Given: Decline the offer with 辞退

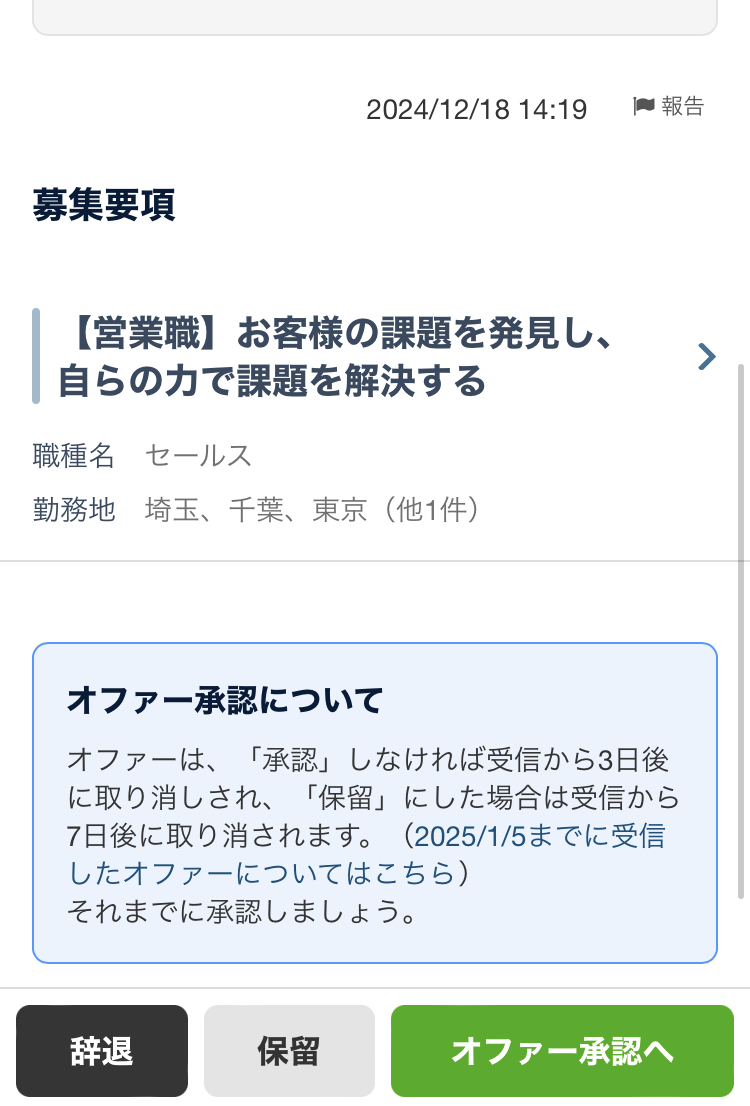Looking at the screenshot, I should [x=102, y=1051].
